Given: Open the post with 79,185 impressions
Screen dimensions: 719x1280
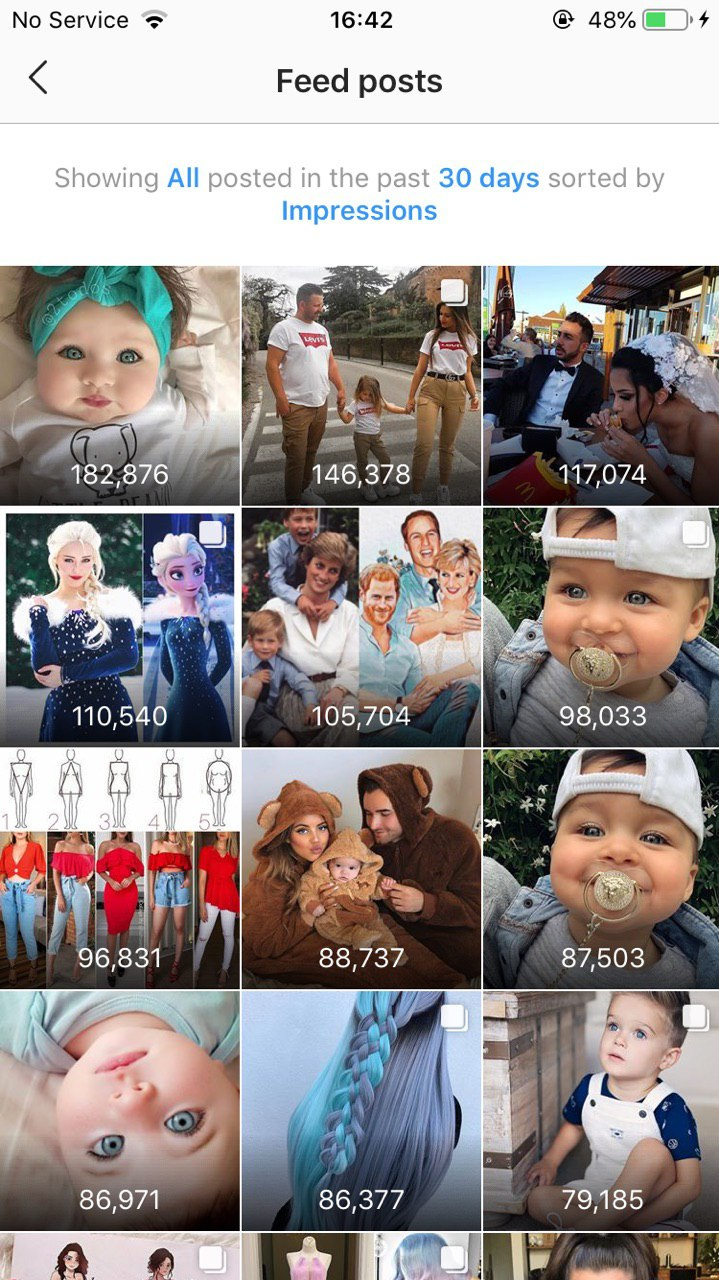Looking at the screenshot, I should pos(601,1111).
